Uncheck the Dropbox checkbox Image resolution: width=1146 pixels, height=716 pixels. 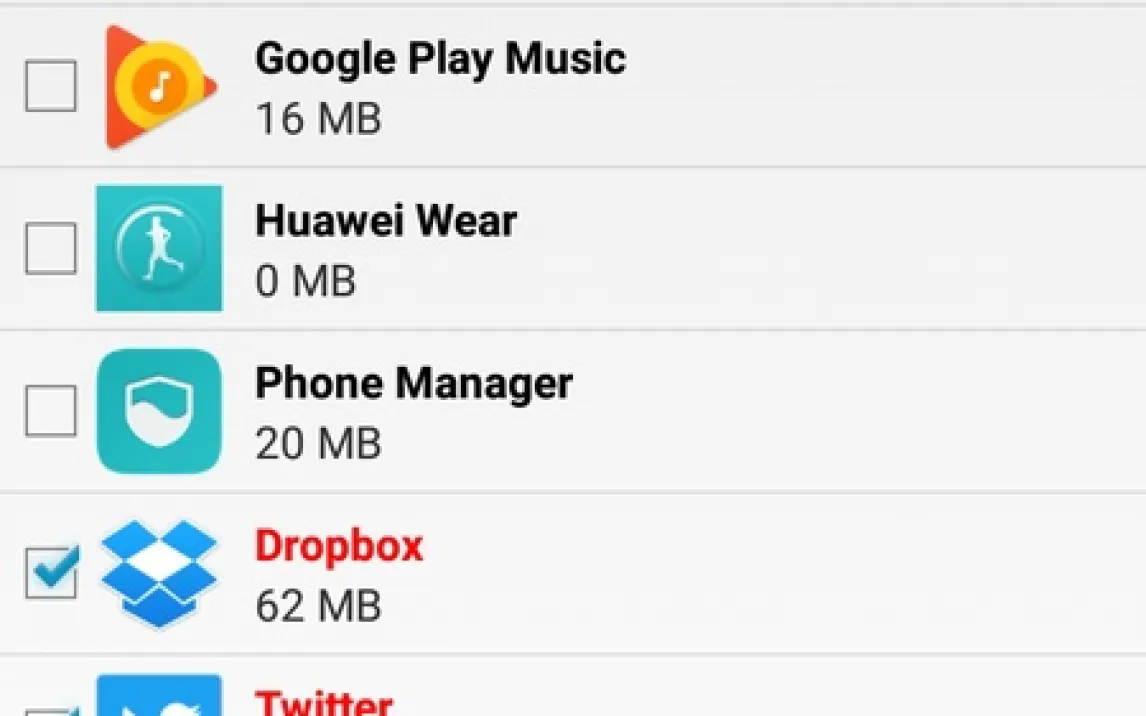pyautogui.click(x=51, y=572)
